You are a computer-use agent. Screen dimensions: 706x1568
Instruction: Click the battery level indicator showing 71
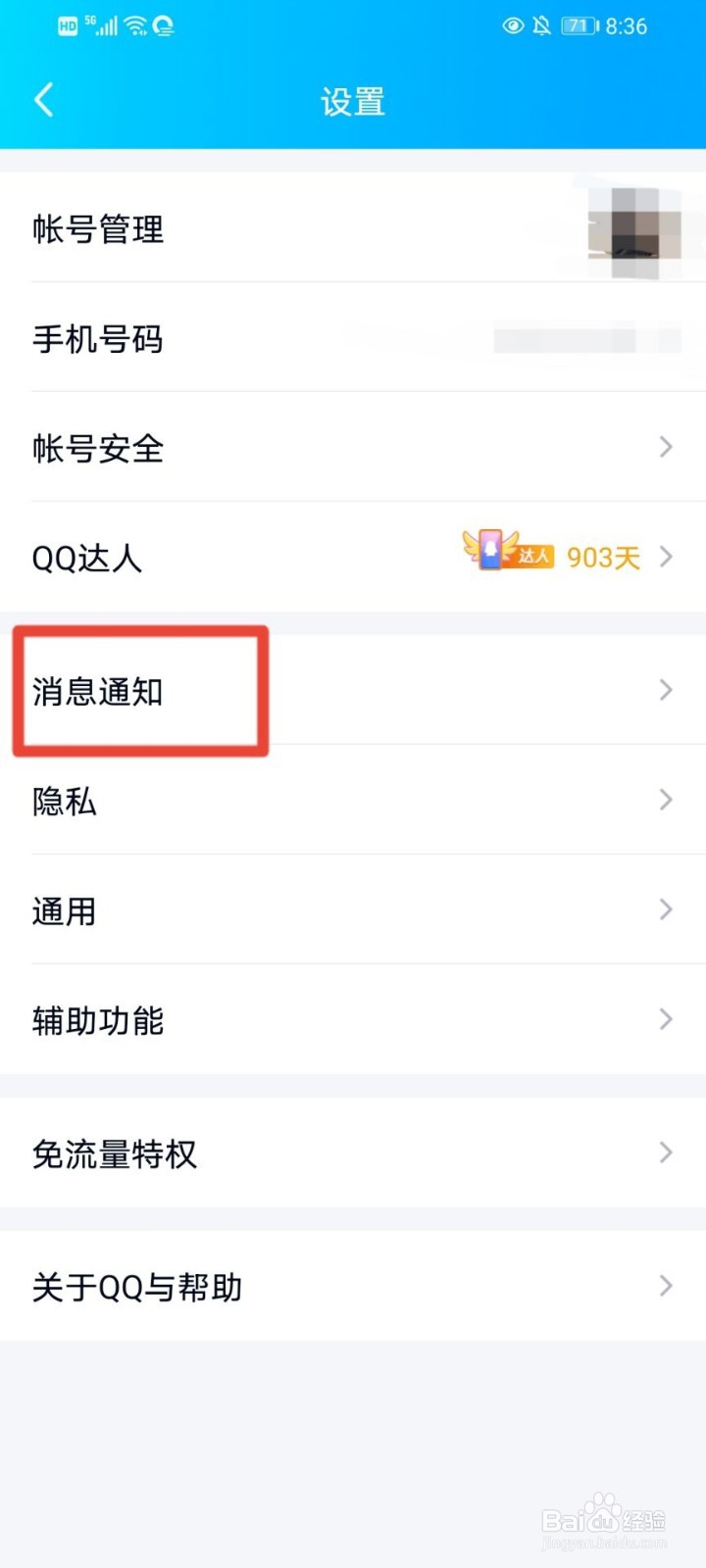(579, 26)
